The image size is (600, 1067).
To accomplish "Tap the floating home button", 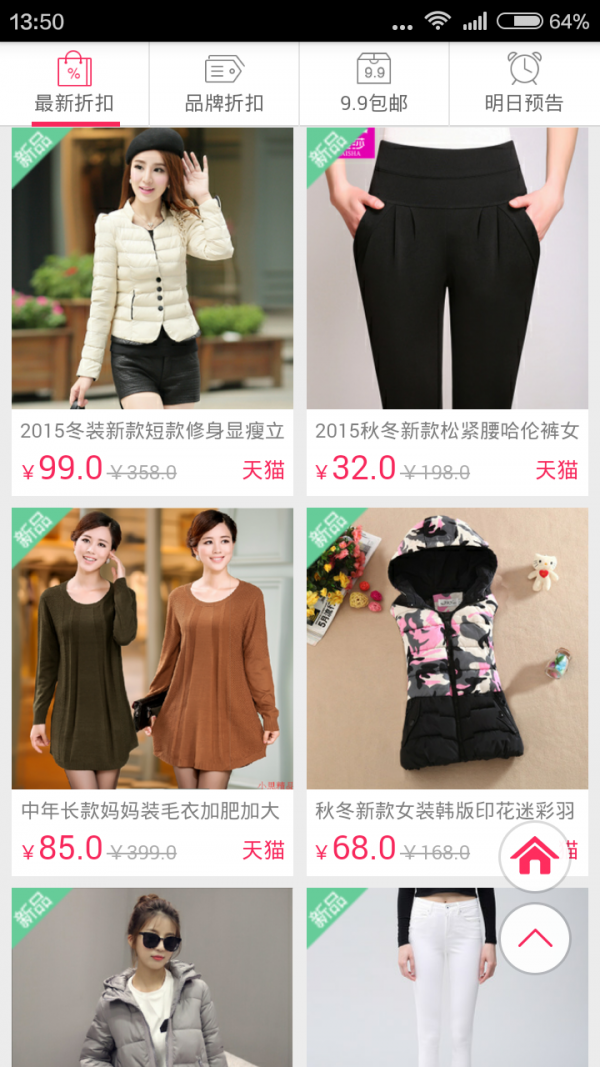I will (x=535, y=856).
